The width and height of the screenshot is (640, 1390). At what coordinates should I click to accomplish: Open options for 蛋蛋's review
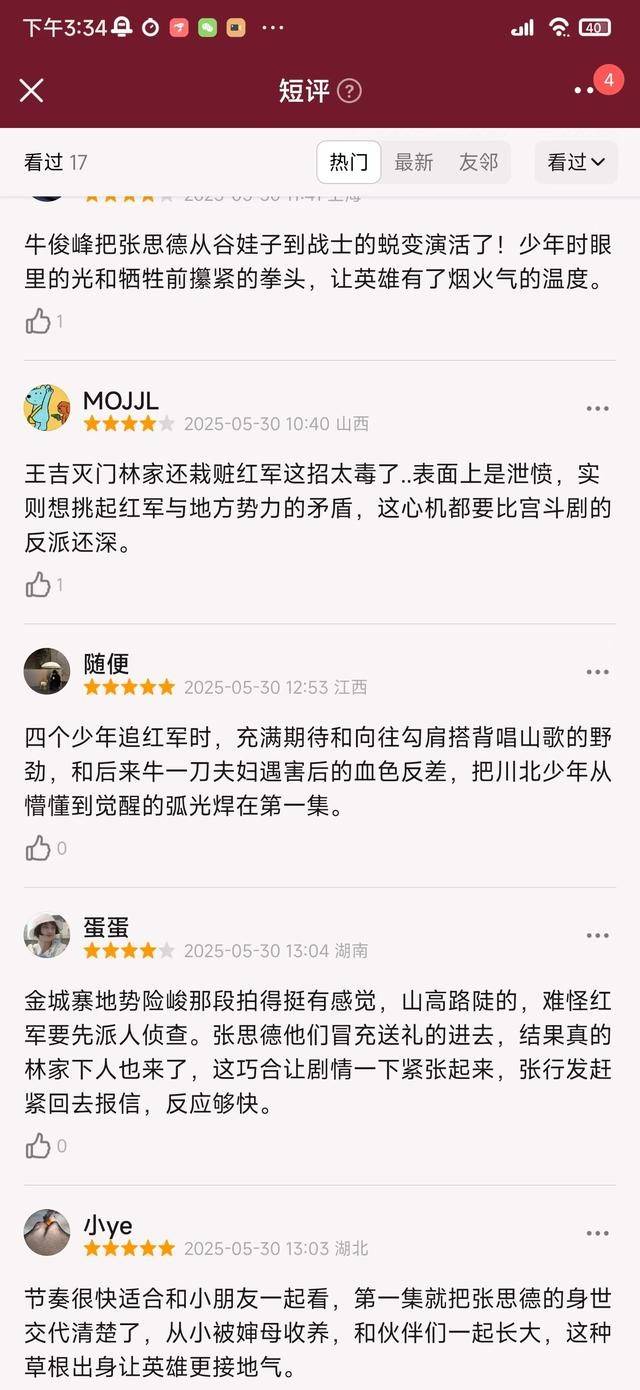pyautogui.click(x=597, y=935)
